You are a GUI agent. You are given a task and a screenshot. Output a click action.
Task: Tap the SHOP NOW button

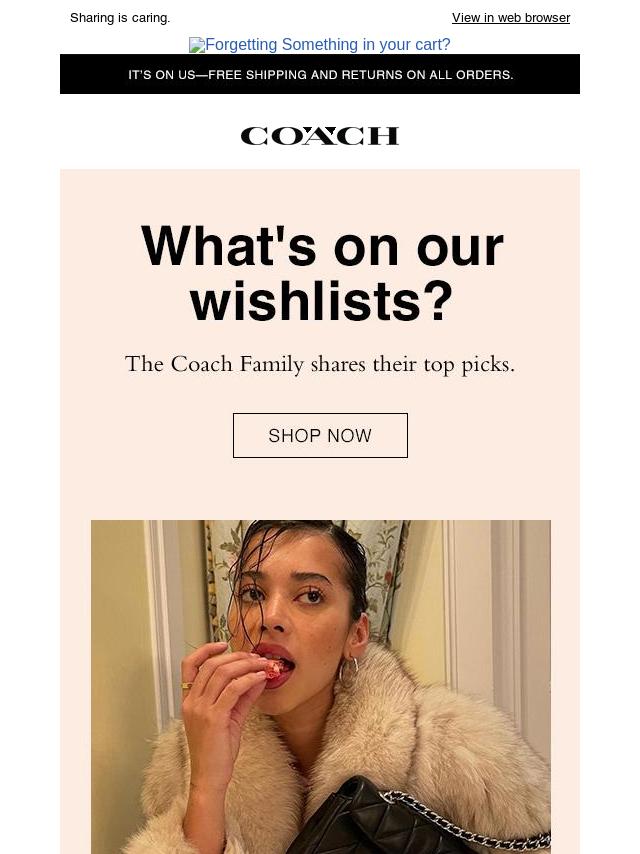coord(320,436)
